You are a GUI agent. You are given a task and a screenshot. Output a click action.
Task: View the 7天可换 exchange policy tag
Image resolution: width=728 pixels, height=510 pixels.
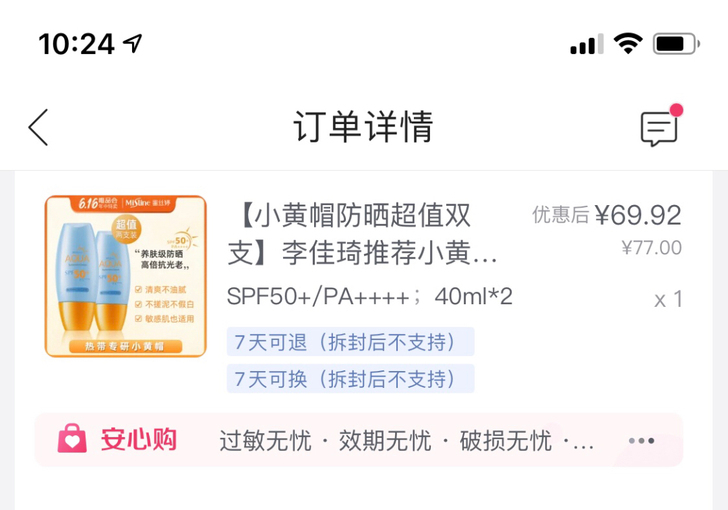(x=350, y=379)
